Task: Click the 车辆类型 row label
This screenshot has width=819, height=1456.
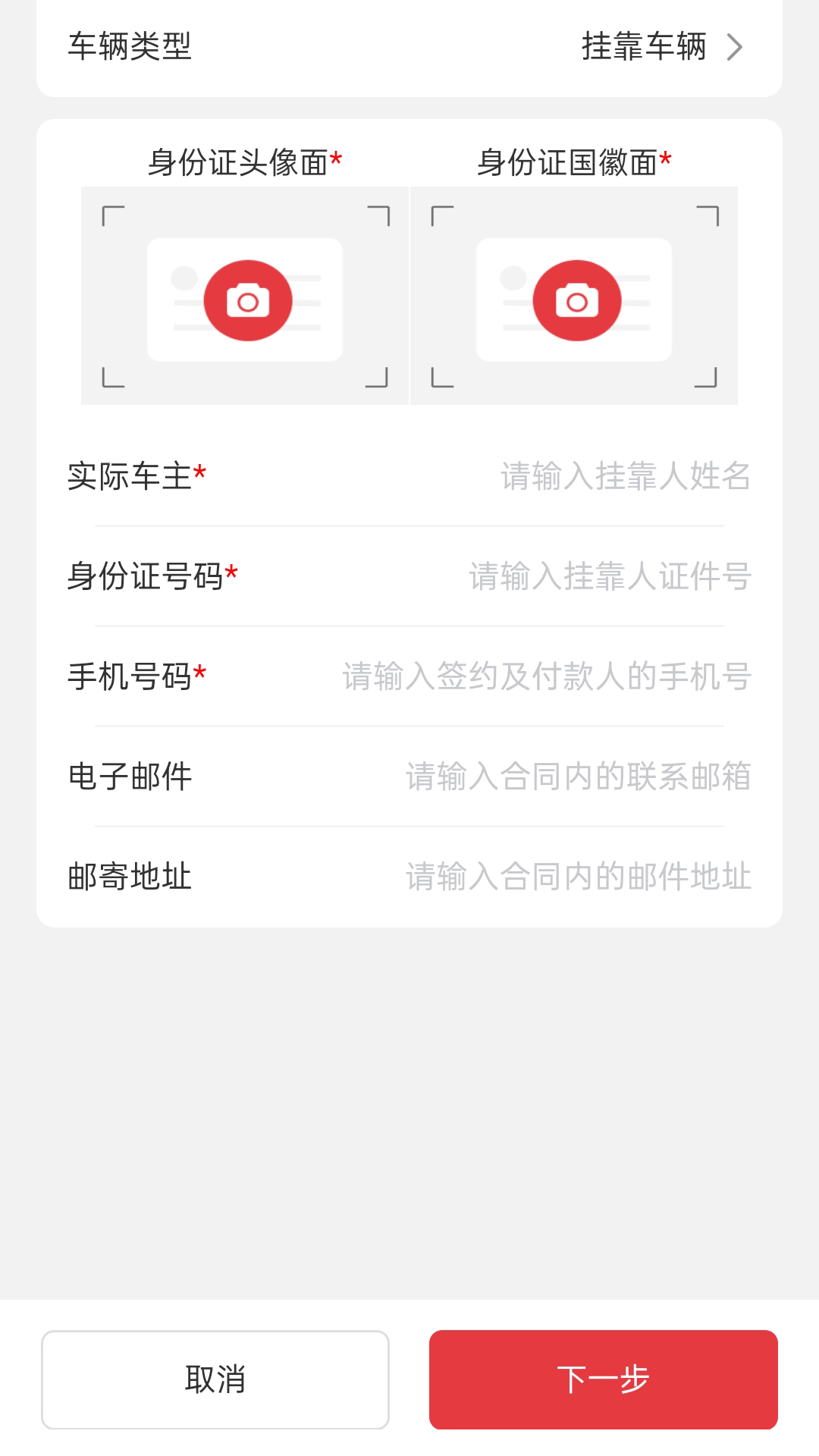Action: click(x=131, y=47)
